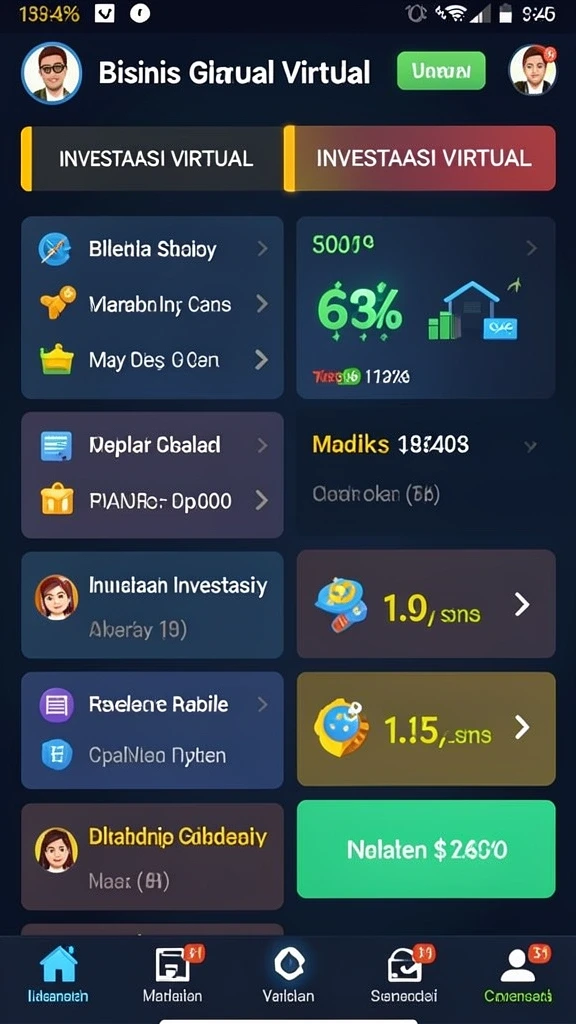The height and width of the screenshot is (1024, 576).
Task: Open the 1.15 sns reward card
Action: pyautogui.click(x=426, y=729)
